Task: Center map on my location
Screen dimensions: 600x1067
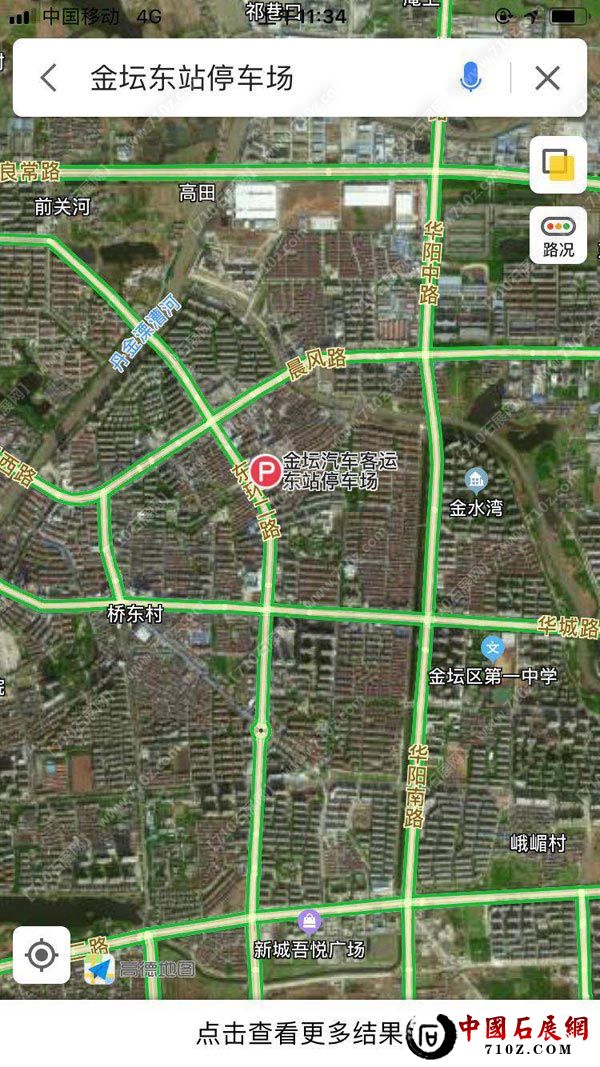Action: coord(41,955)
